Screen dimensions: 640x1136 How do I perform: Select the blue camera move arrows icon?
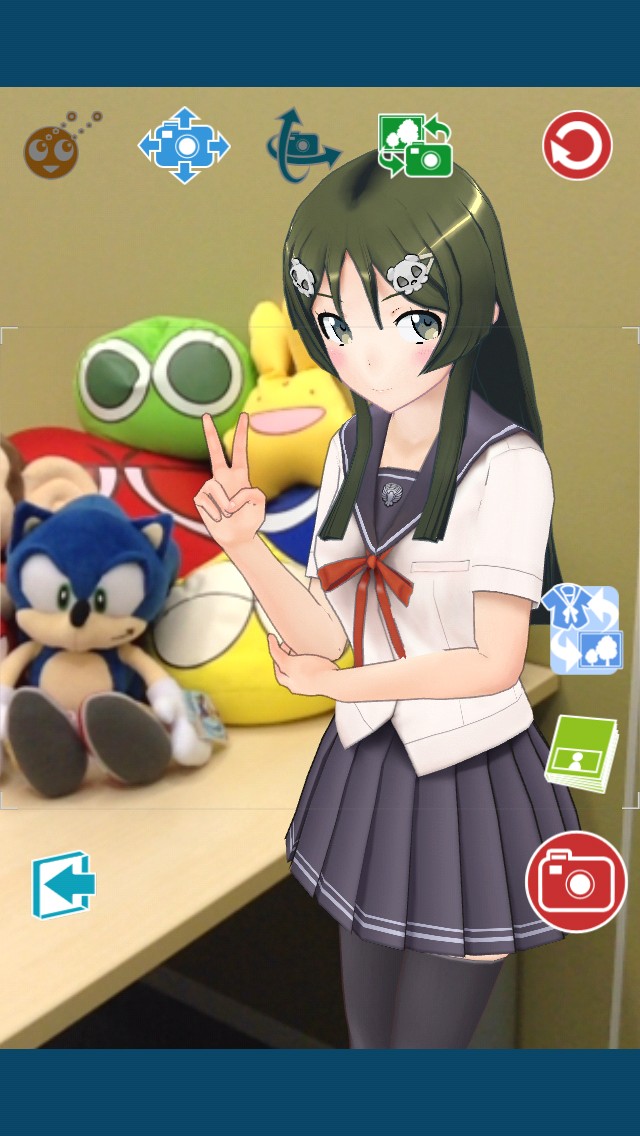[184, 146]
